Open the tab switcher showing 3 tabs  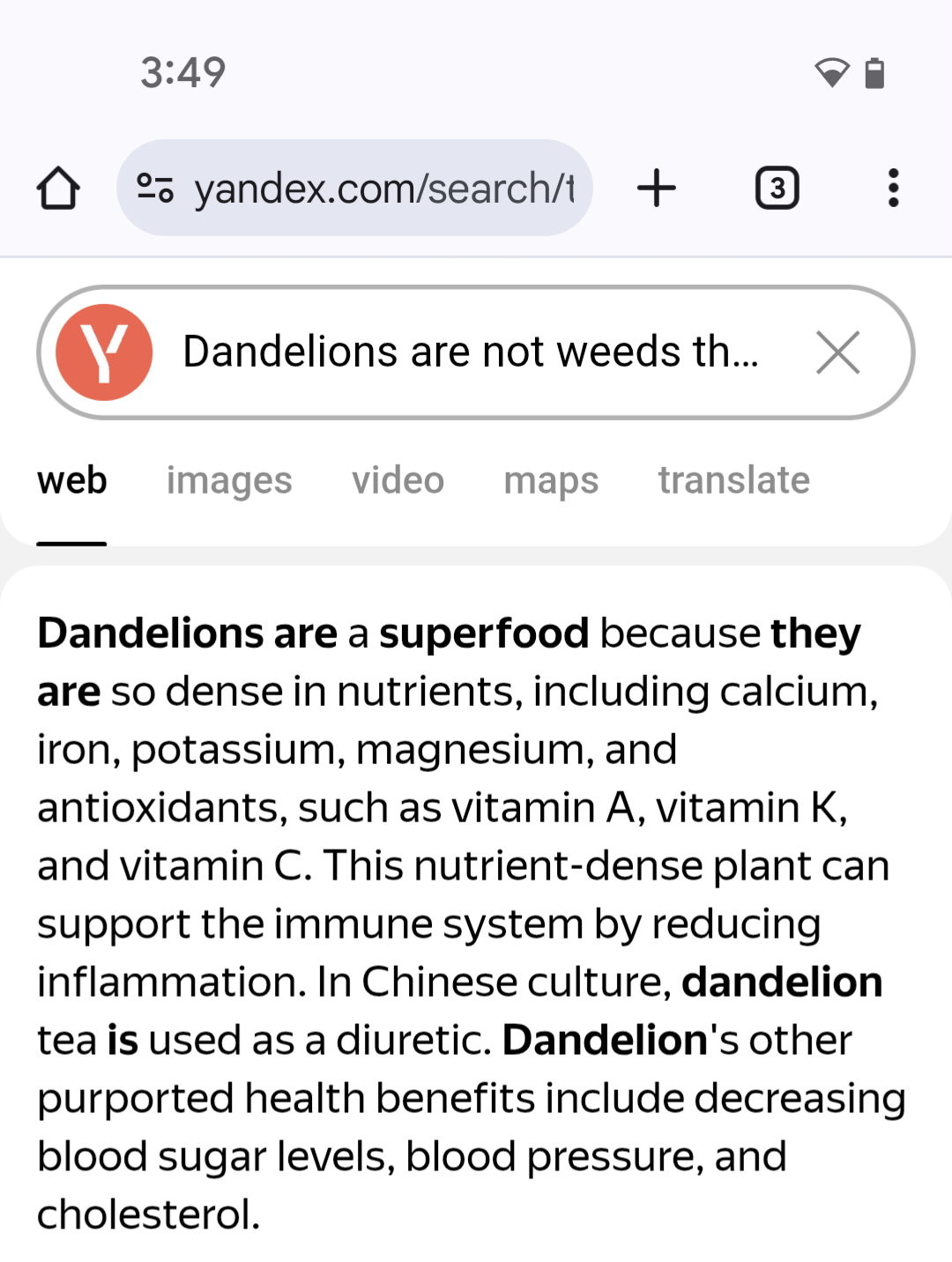tap(777, 188)
